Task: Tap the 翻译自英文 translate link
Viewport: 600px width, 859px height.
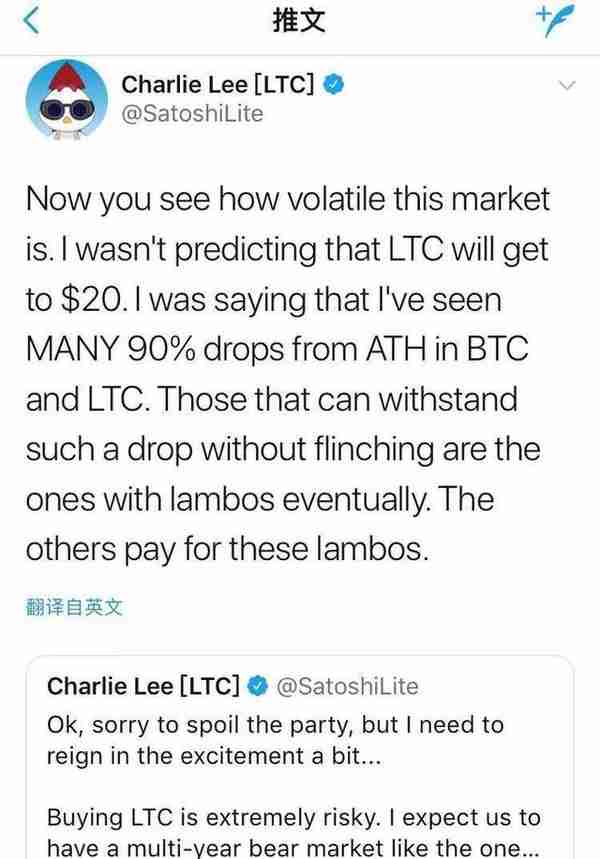Action: pyautogui.click(x=72, y=608)
